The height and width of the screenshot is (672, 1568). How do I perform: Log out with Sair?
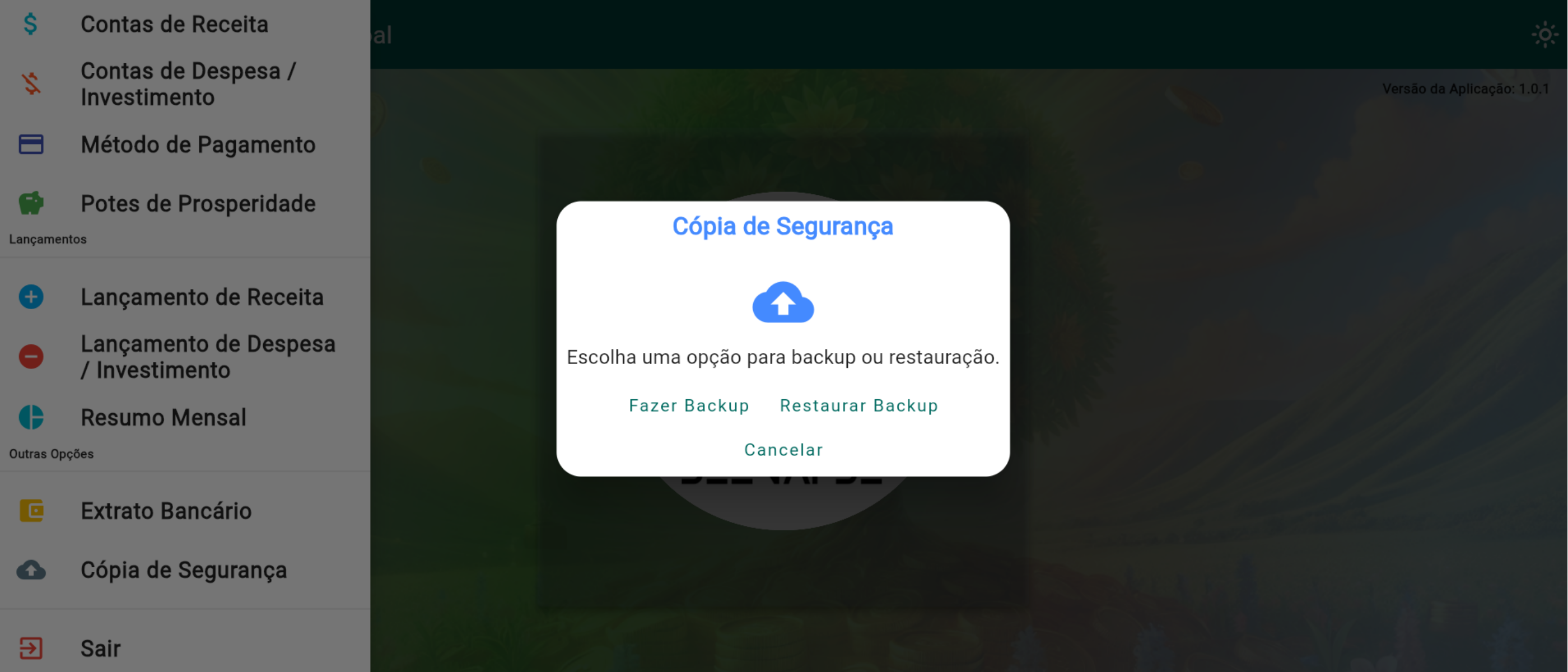pyautogui.click(x=100, y=648)
